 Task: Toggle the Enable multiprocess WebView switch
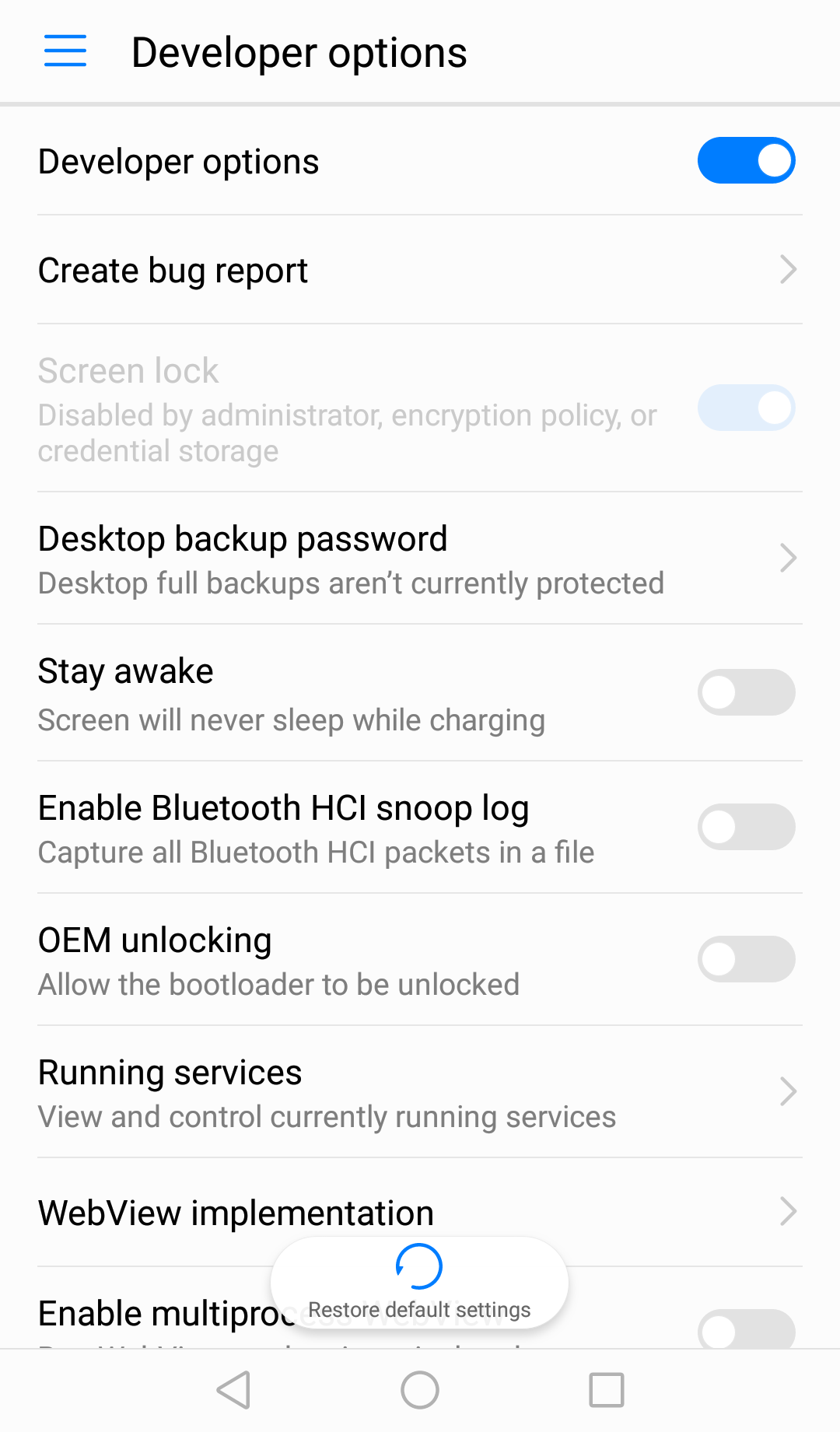click(746, 1330)
